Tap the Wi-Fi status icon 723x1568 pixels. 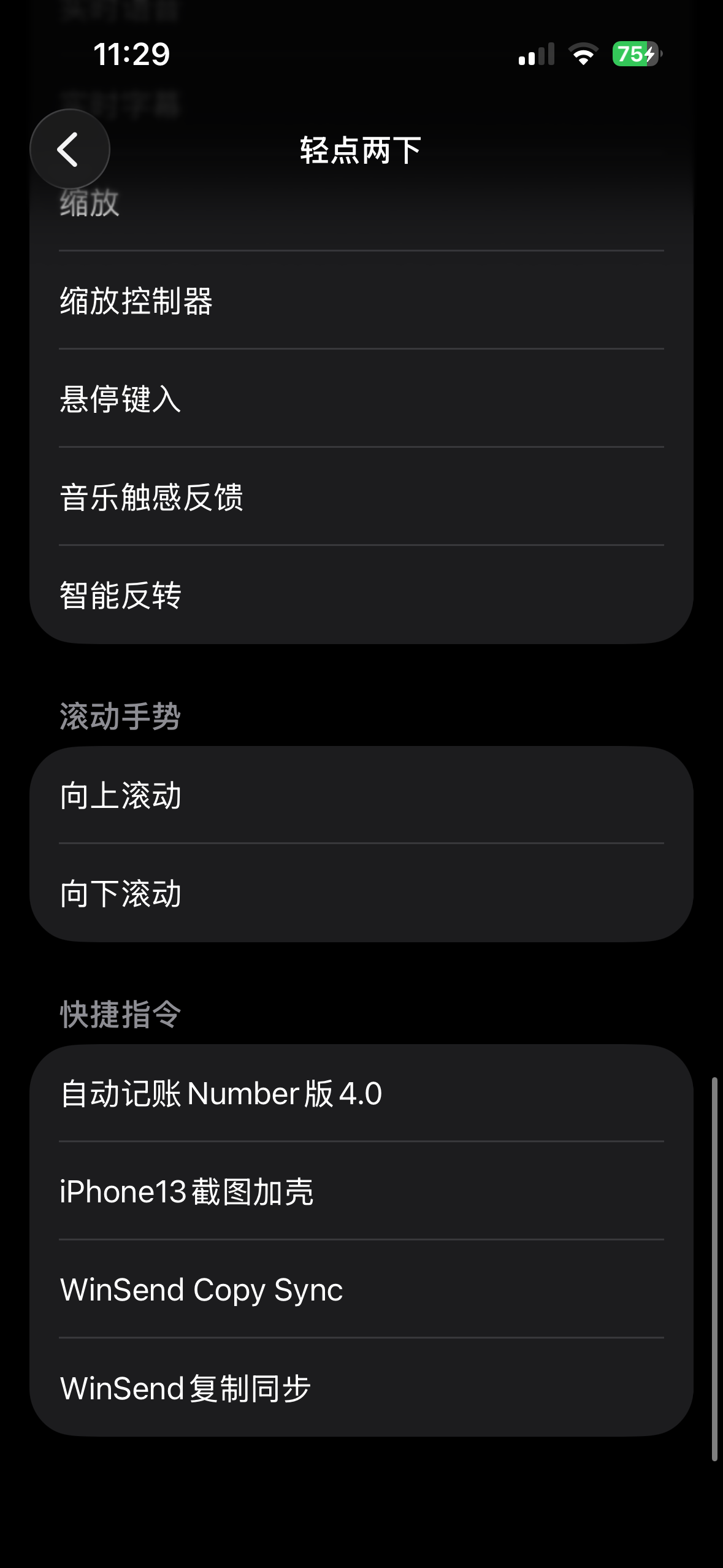click(583, 55)
